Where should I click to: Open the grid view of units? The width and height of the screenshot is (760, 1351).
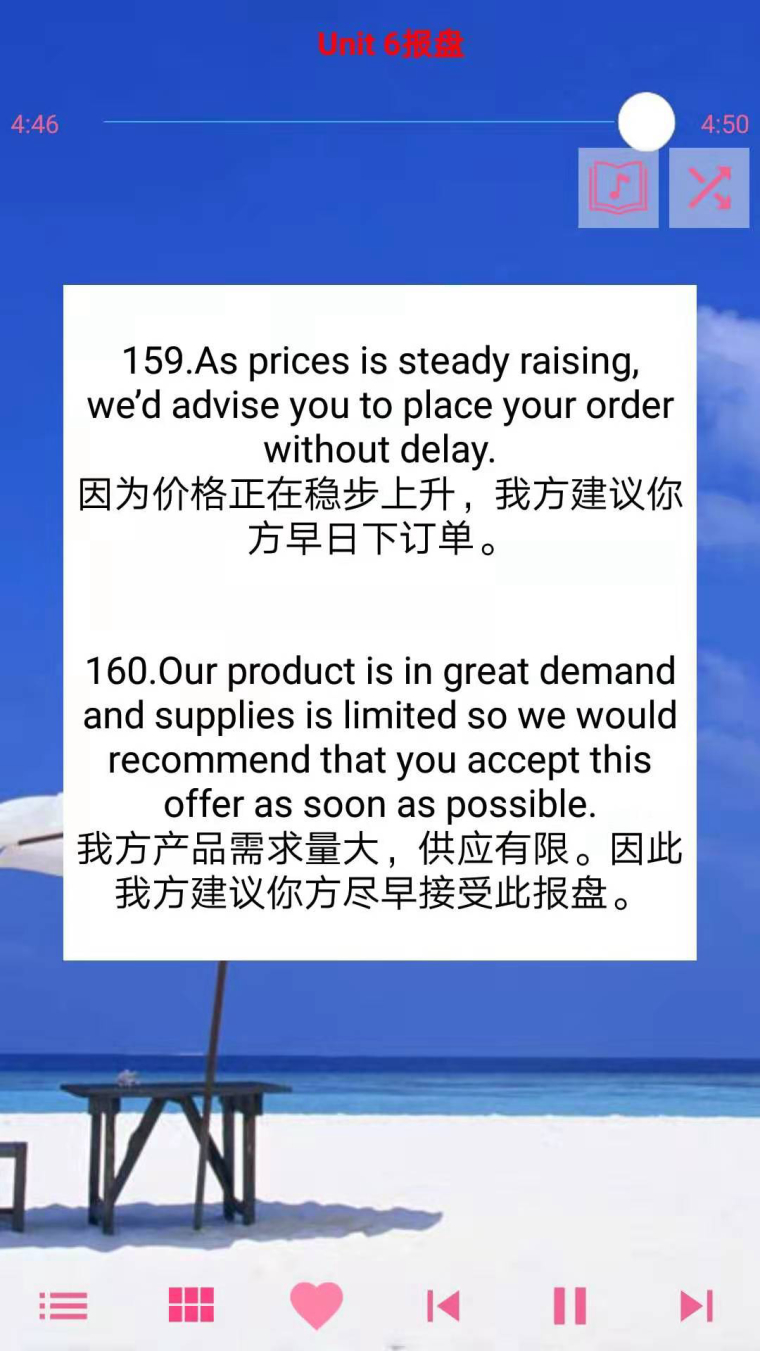click(191, 1306)
